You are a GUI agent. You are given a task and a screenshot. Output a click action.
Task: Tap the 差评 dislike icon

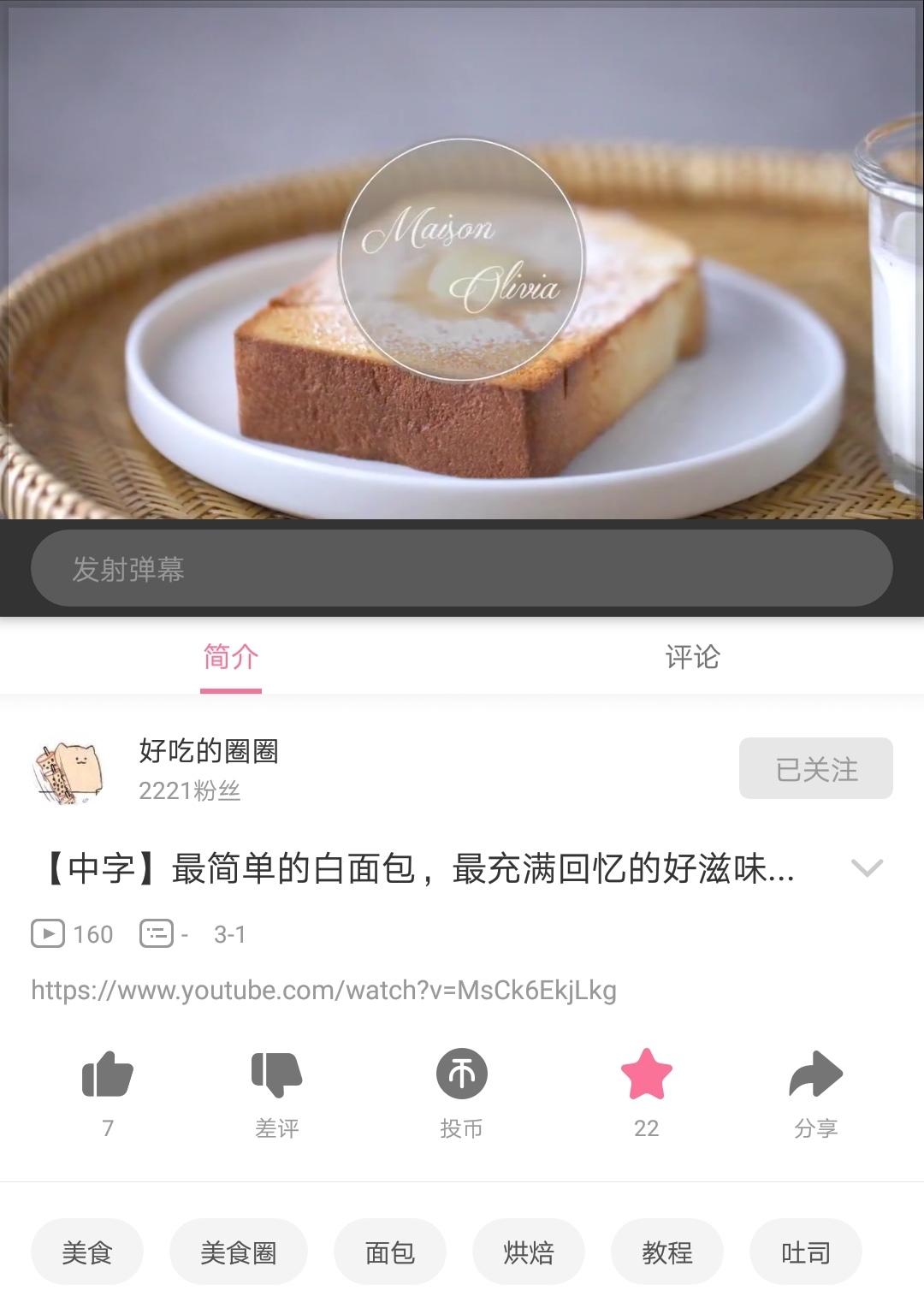click(276, 1074)
